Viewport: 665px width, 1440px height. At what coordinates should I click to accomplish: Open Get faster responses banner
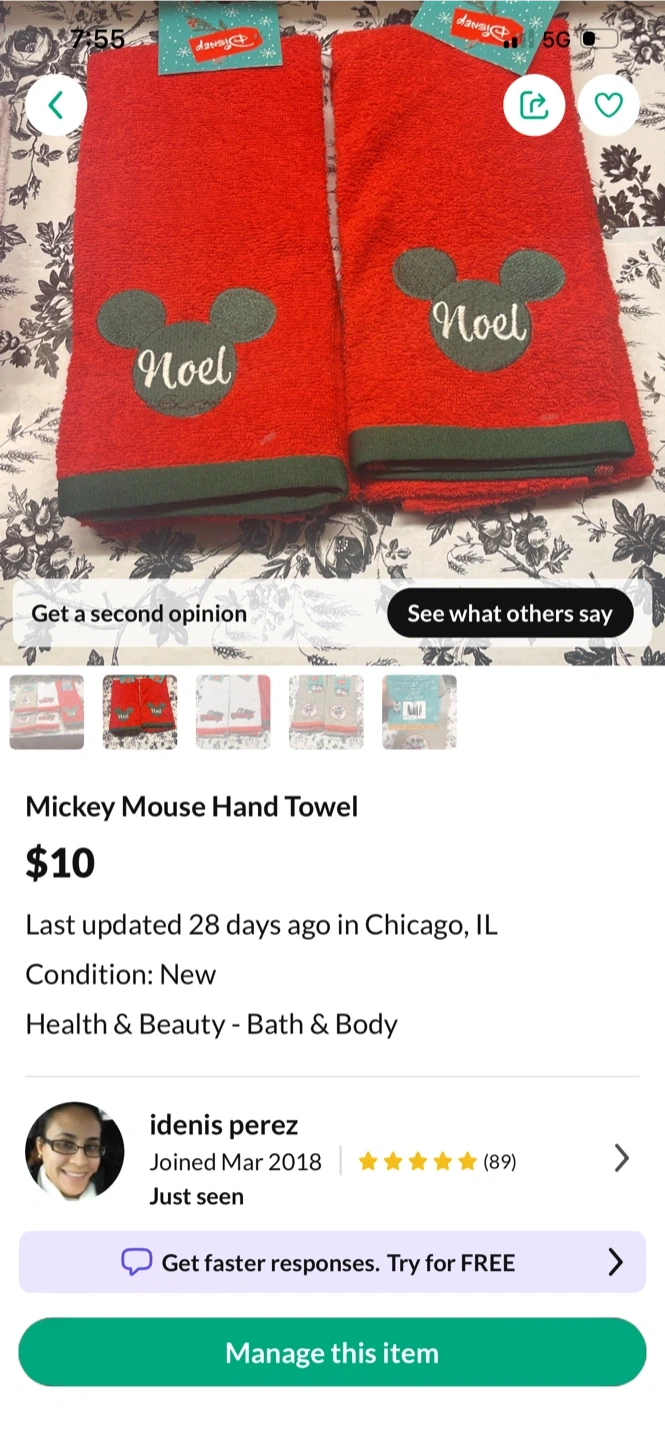point(332,1262)
